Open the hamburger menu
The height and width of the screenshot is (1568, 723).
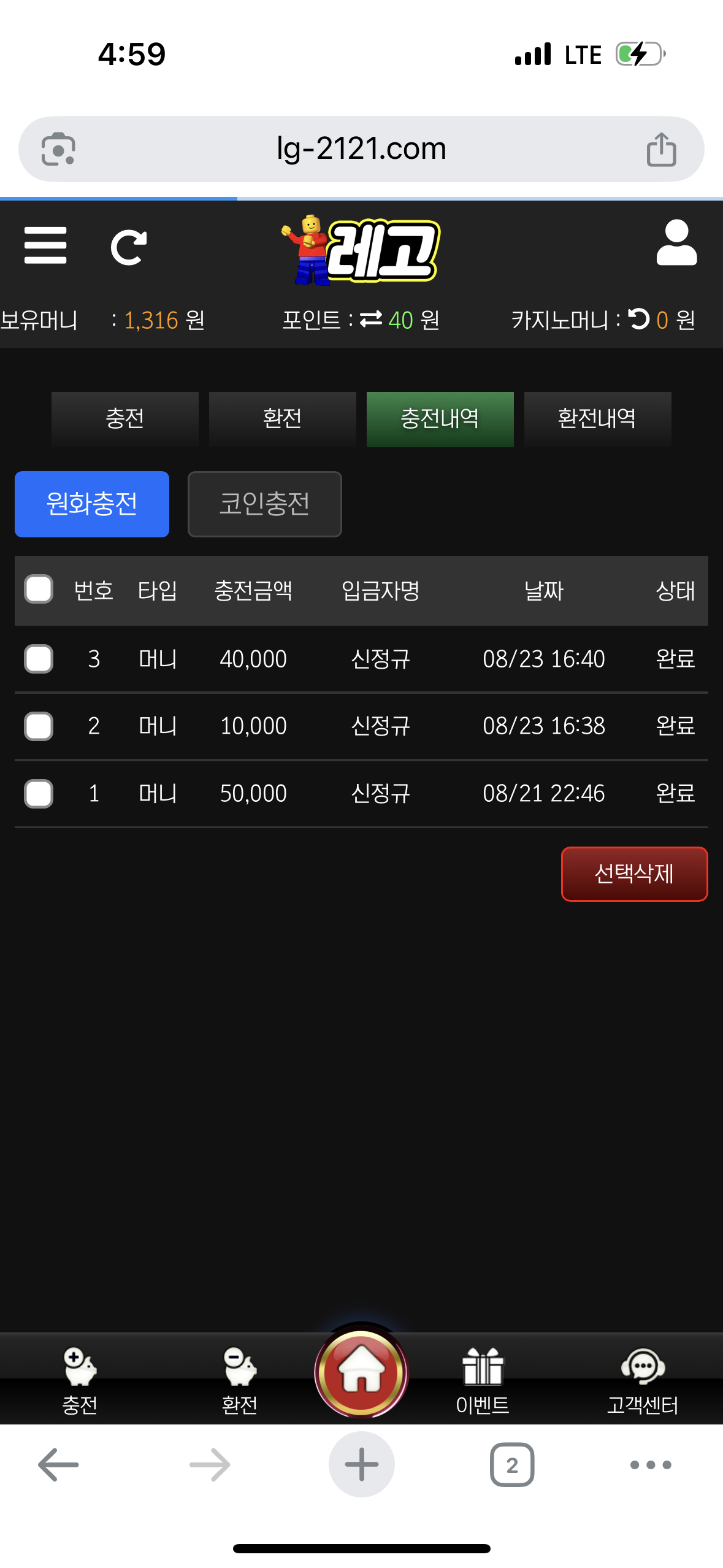(x=45, y=245)
